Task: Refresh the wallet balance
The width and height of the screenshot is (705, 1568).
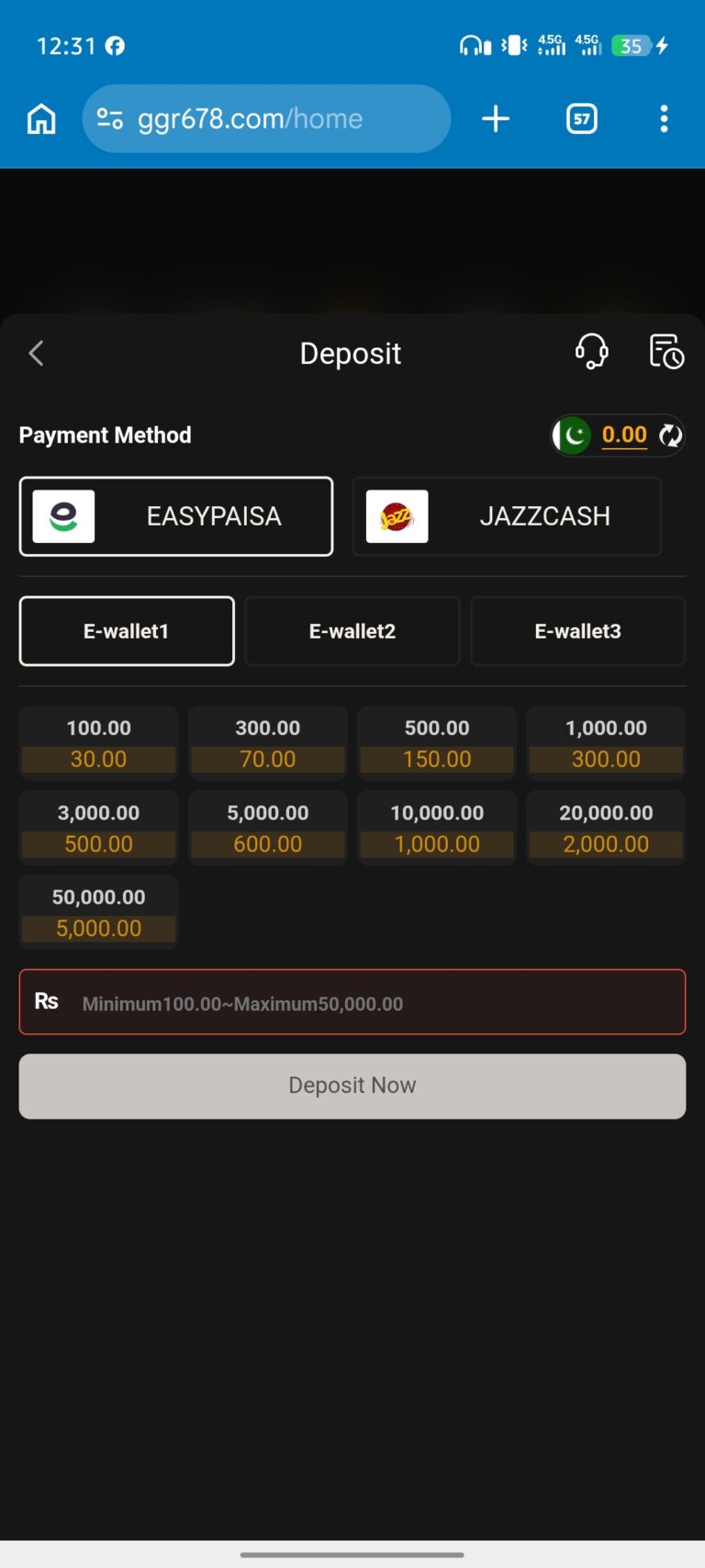Action: tap(671, 435)
